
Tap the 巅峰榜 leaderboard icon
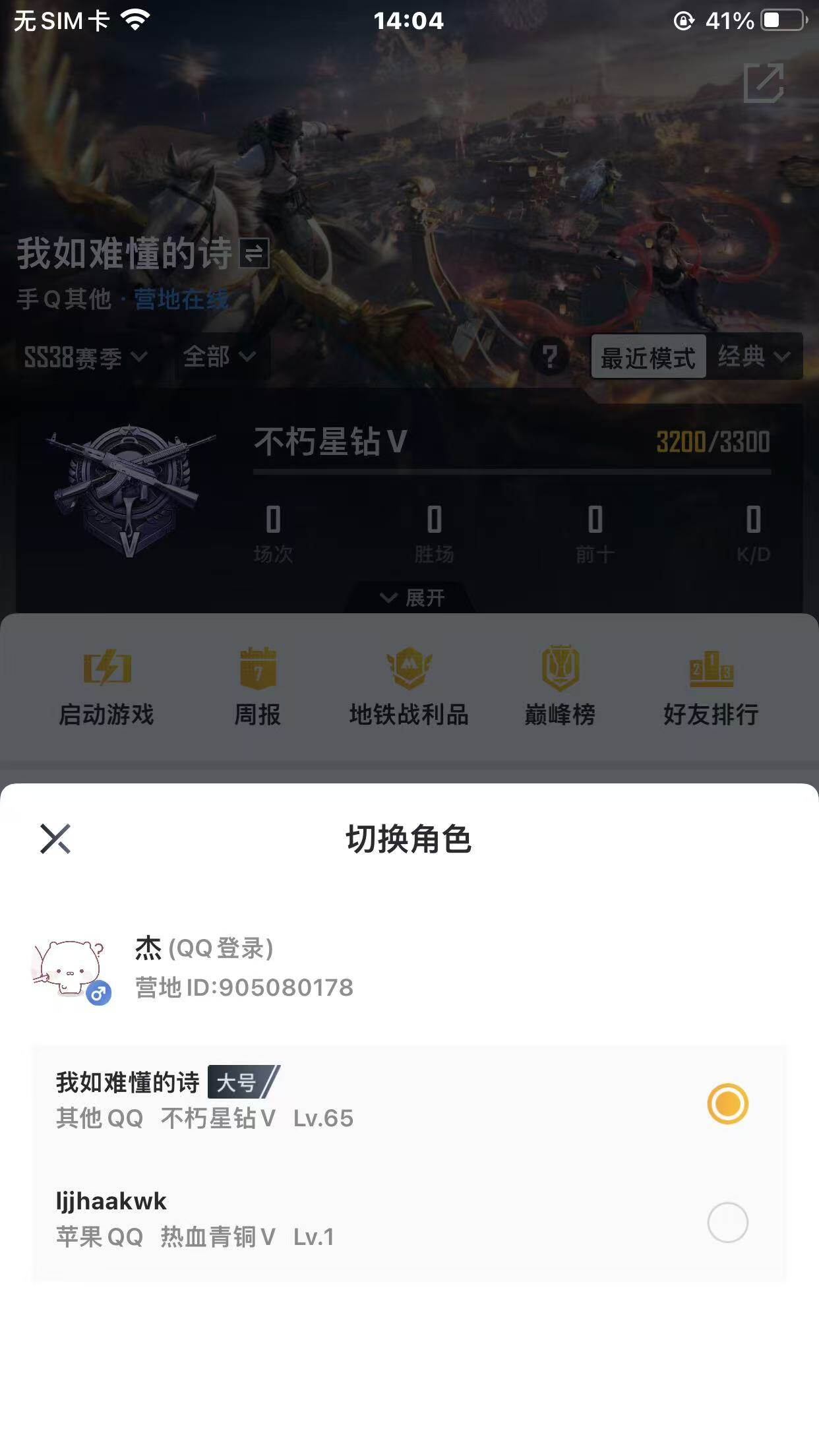pos(561,686)
